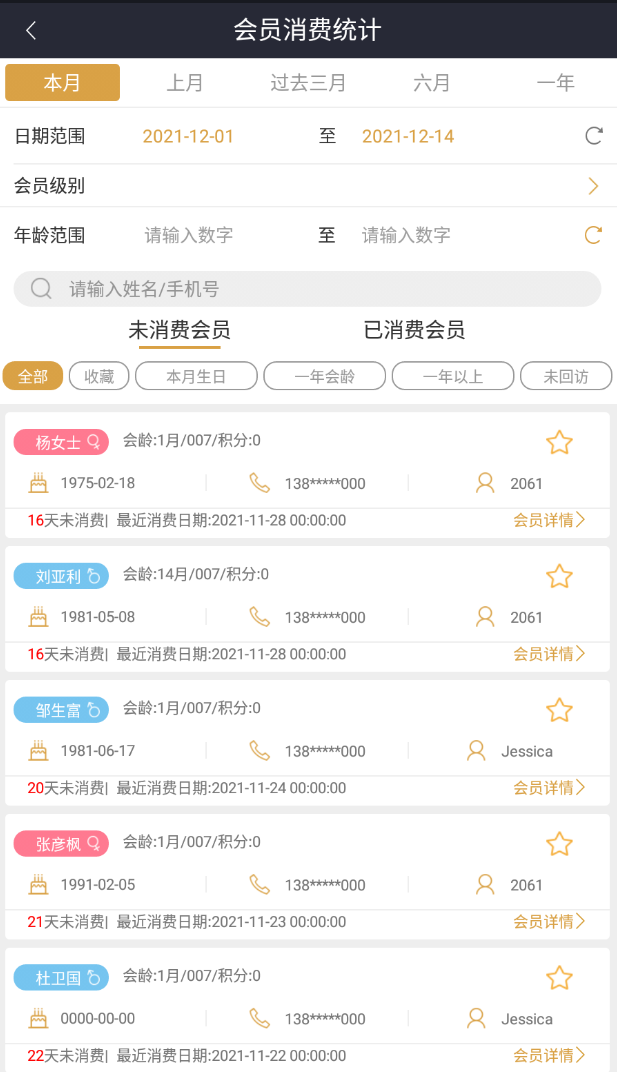
Task: Reset the date range with the refresh icon
Action: click(594, 136)
